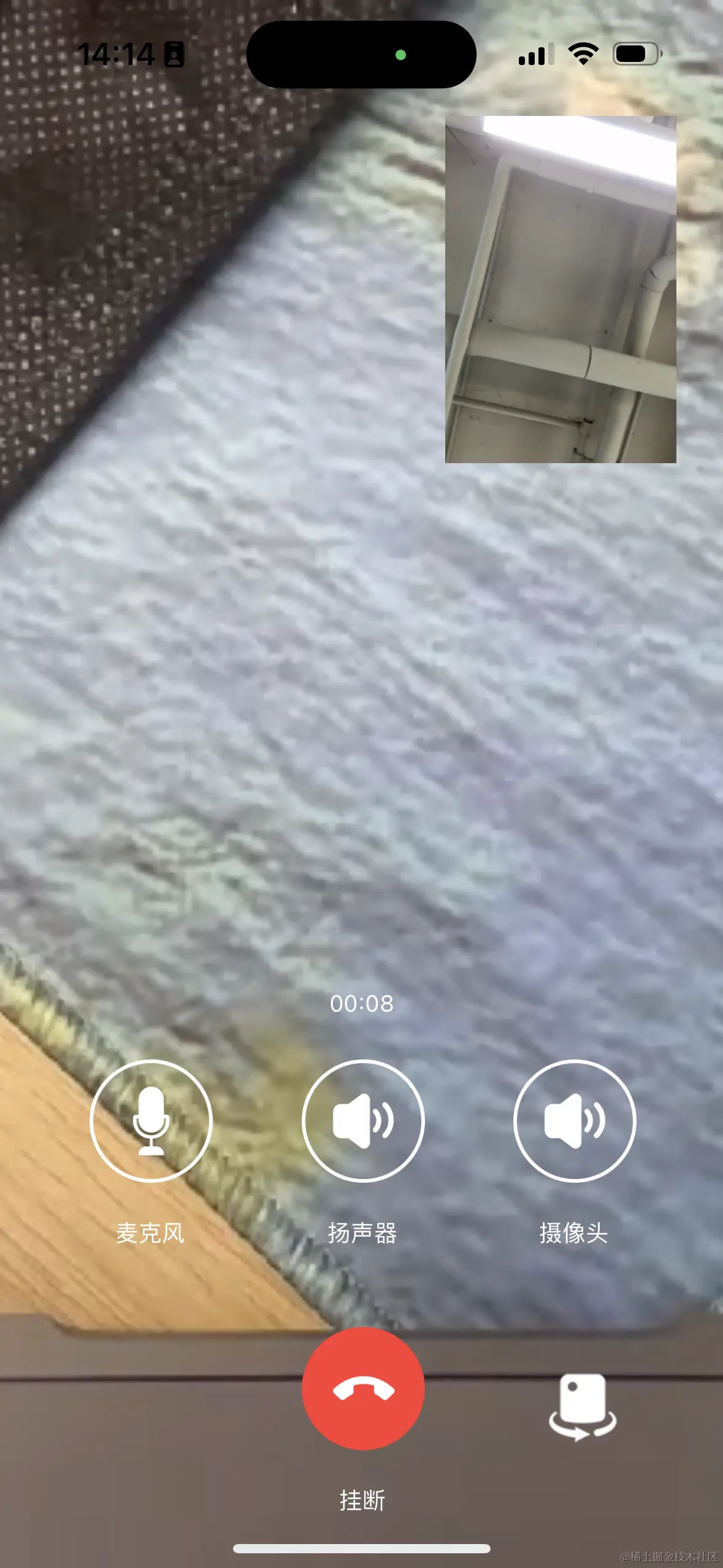The width and height of the screenshot is (723, 1568).
Task: Toggle the 麦克风 microphone button
Action: coord(151,1120)
